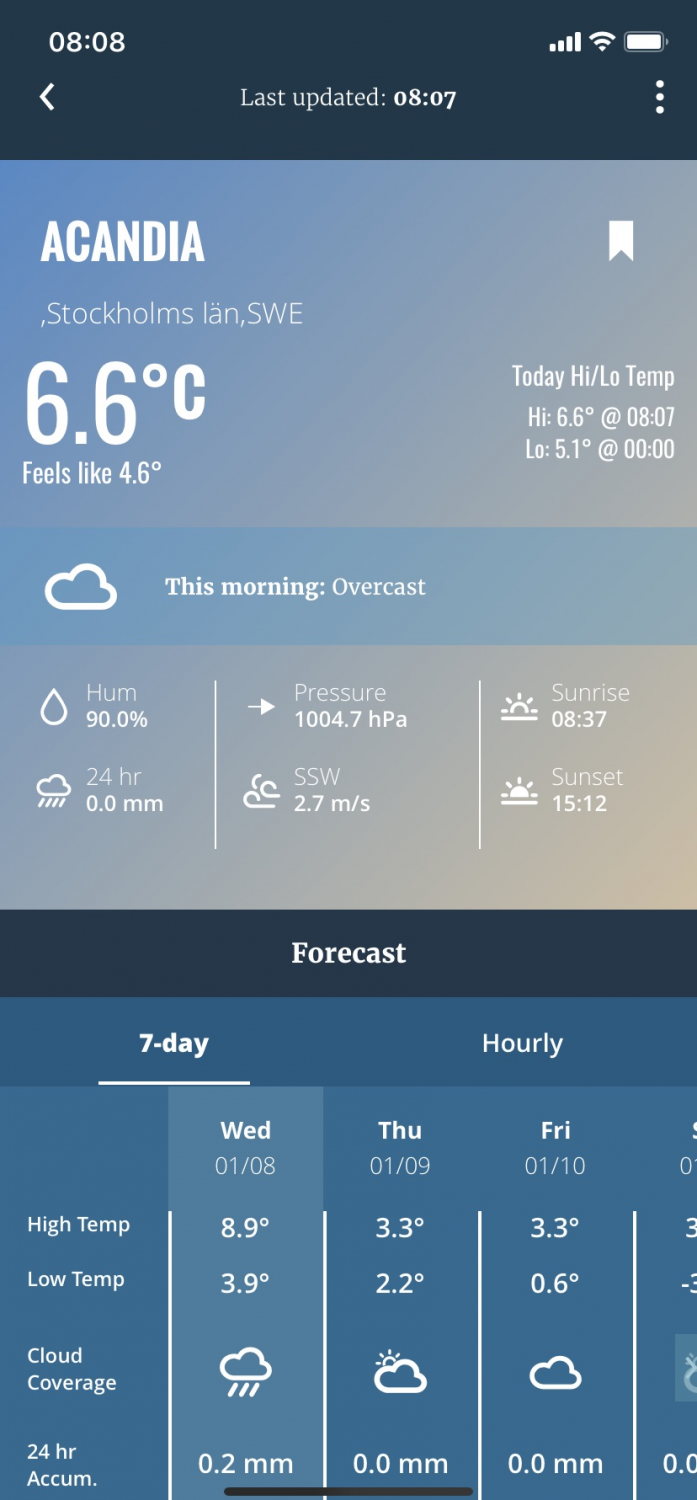Select the 7-day forecast tab
The image size is (697, 1500).
click(x=174, y=1043)
